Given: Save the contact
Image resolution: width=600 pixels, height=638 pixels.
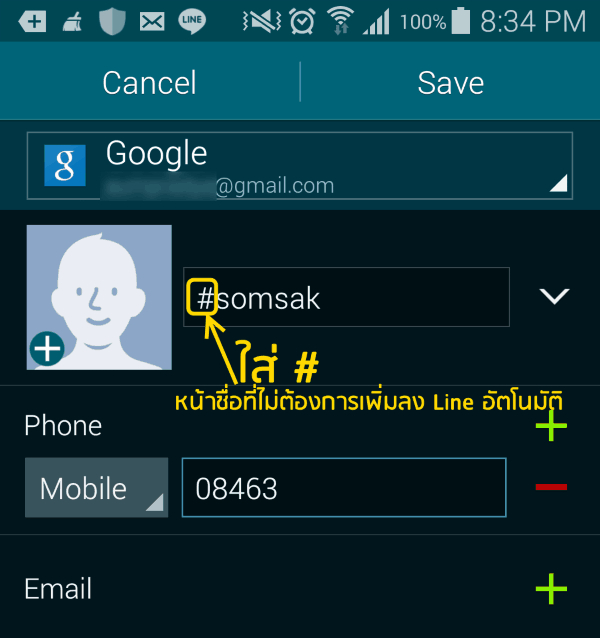Looking at the screenshot, I should [450, 82].
